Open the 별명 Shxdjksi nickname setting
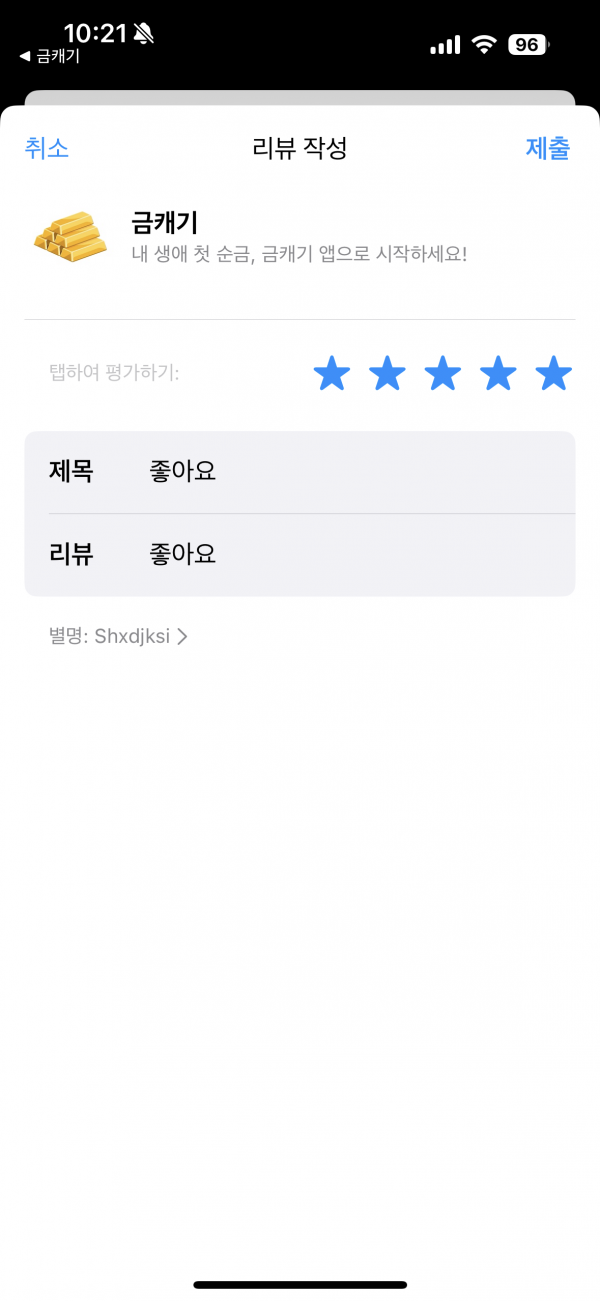600x1301 pixels. pos(118,636)
